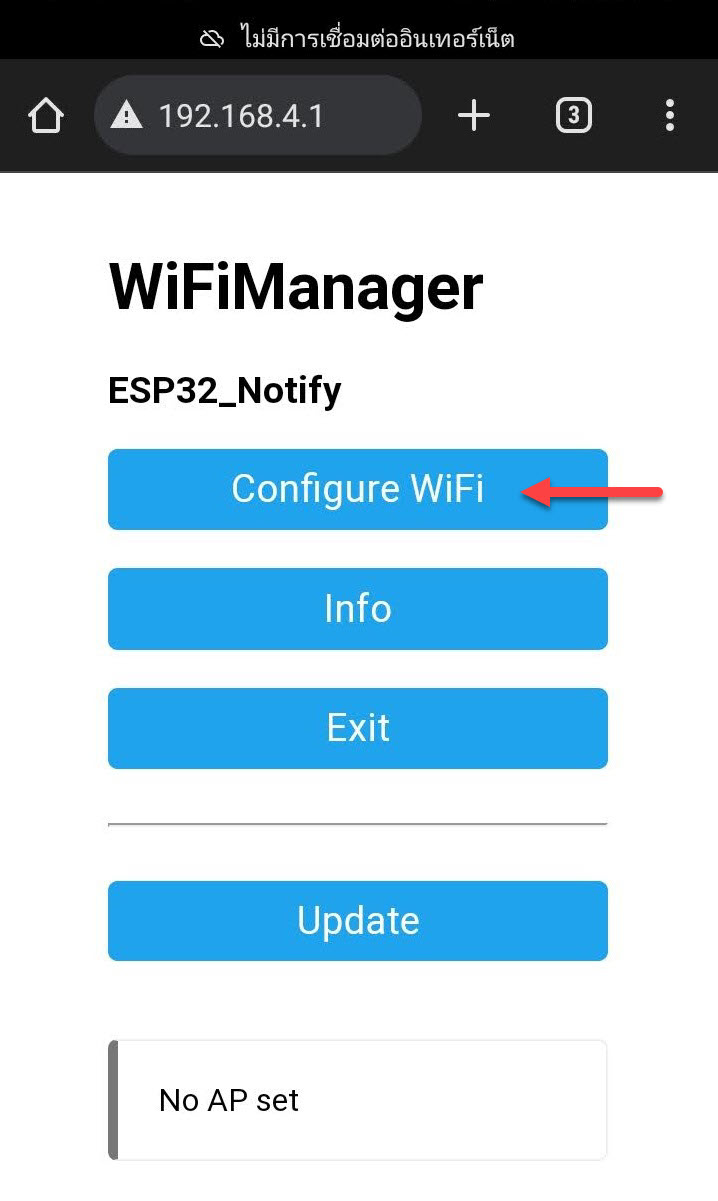Tap the Configure WiFi button

click(357, 489)
